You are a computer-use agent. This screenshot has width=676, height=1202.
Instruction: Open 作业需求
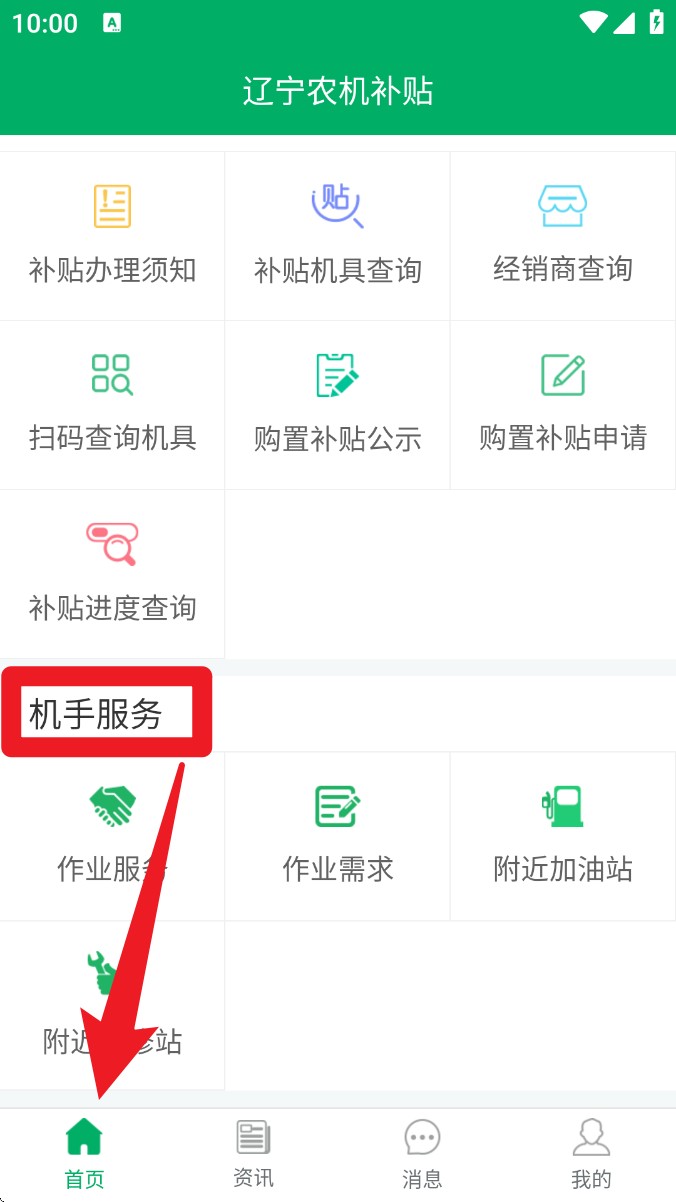pyautogui.click(x=337, y=836)
